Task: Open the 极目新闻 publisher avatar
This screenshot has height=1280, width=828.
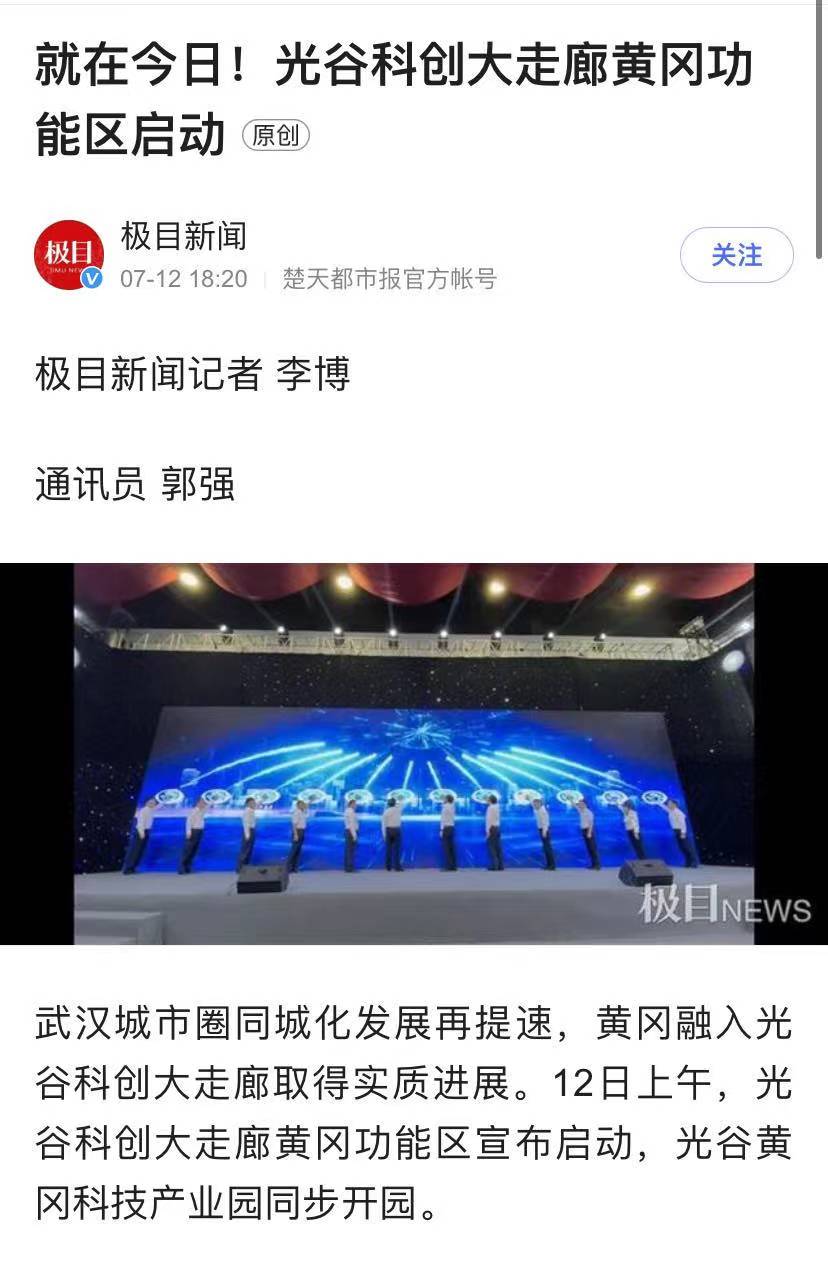Action: [69, 255]
